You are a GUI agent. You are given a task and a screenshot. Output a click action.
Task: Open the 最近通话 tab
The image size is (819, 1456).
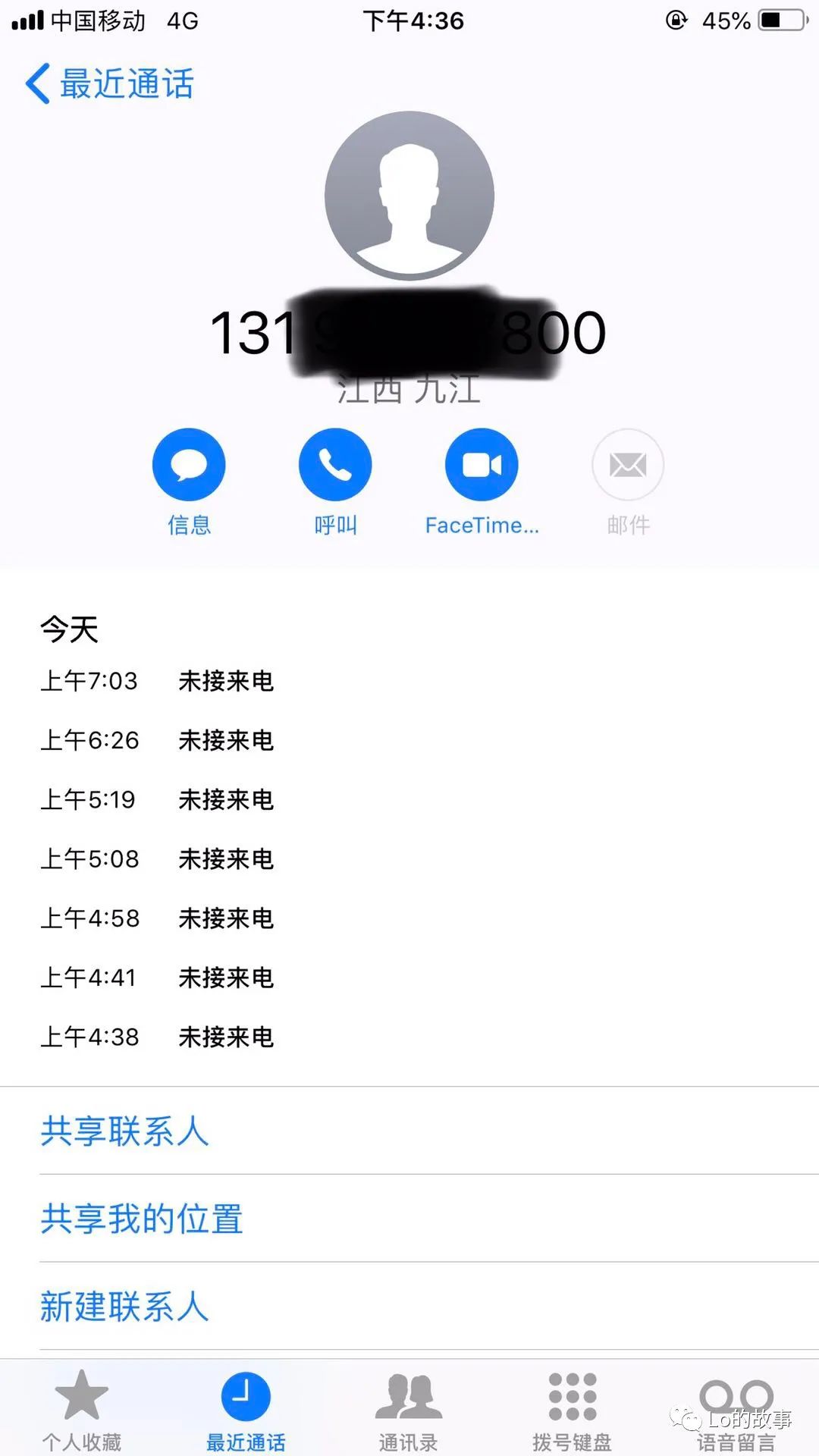[x=246, y=1410]
